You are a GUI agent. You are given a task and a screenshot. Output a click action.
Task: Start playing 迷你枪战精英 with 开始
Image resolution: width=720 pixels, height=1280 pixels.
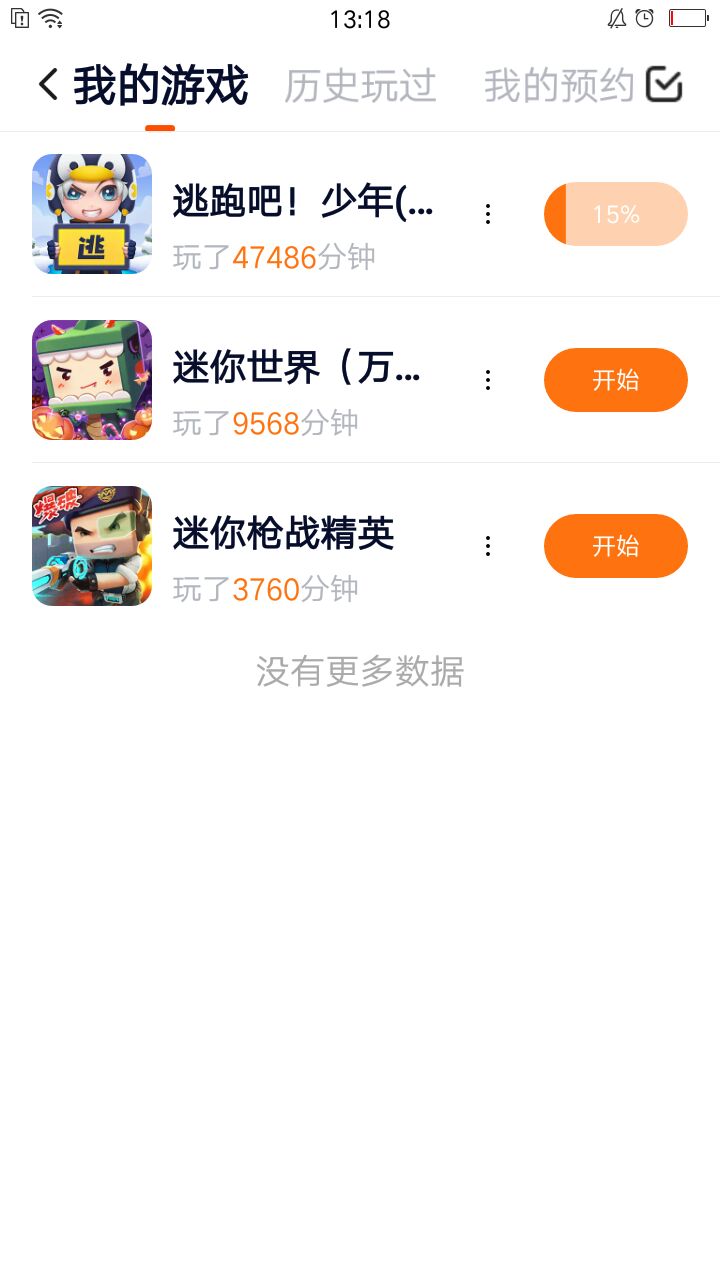615,546
